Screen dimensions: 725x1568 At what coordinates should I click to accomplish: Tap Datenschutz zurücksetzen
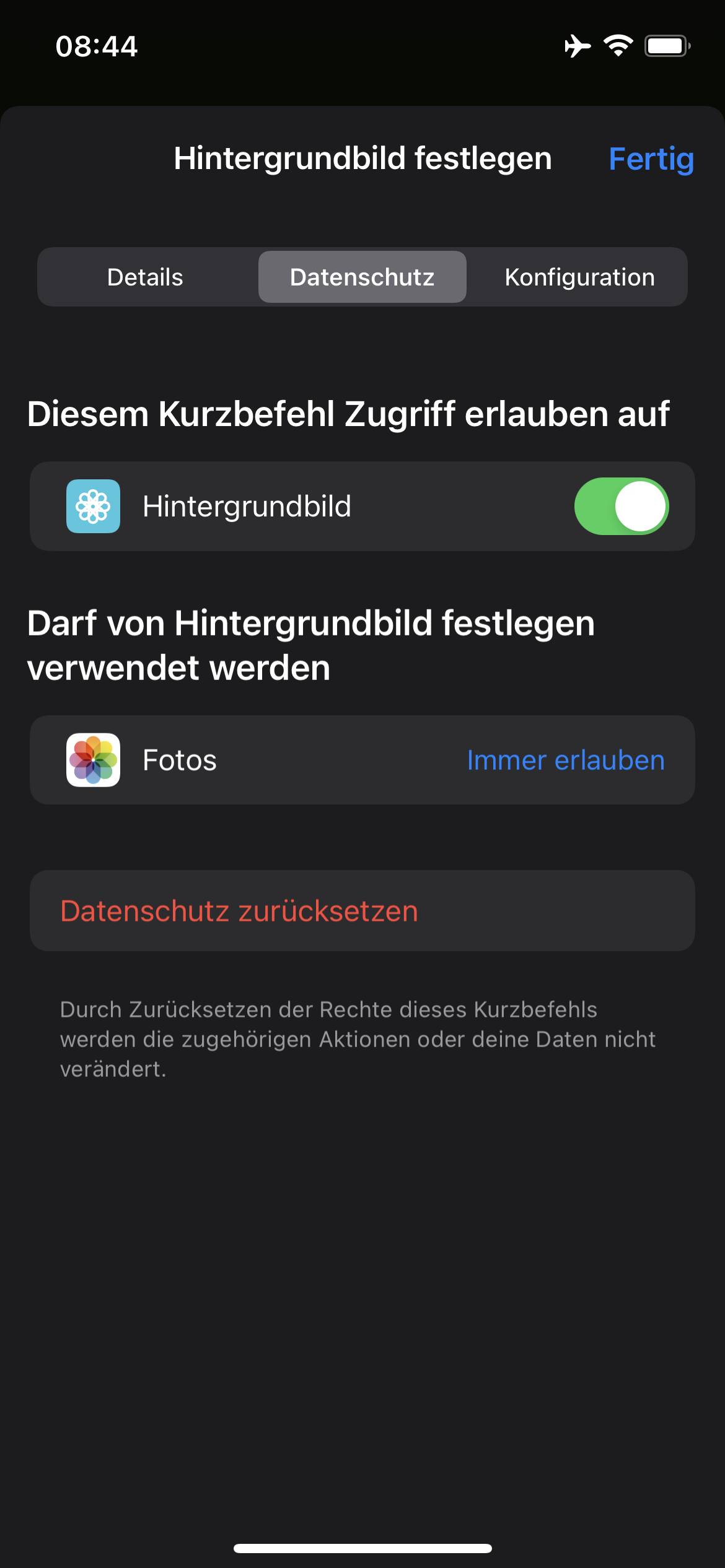[239, 911]
